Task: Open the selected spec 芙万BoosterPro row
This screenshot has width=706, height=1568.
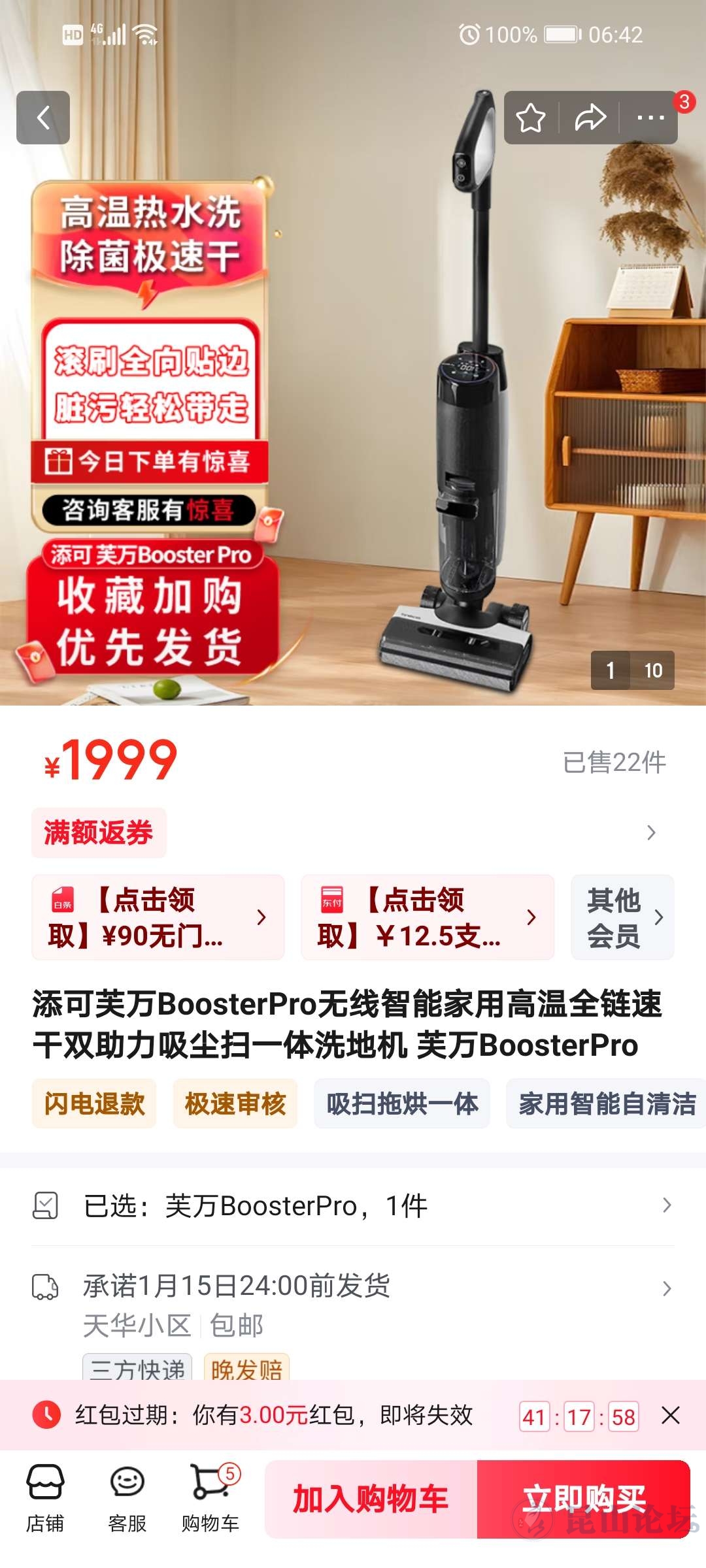Action: [353, 1205]
